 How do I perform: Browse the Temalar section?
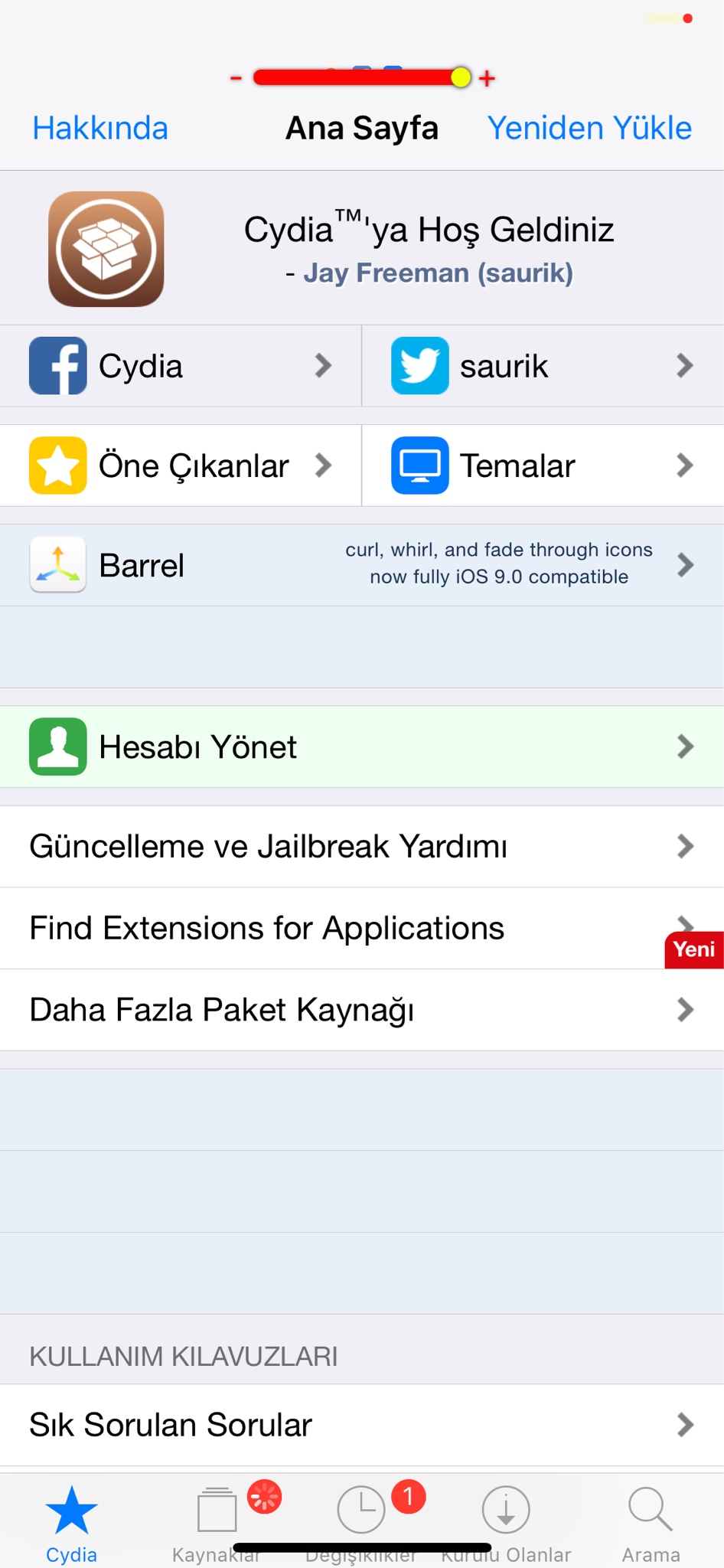(x=542, y=465)
